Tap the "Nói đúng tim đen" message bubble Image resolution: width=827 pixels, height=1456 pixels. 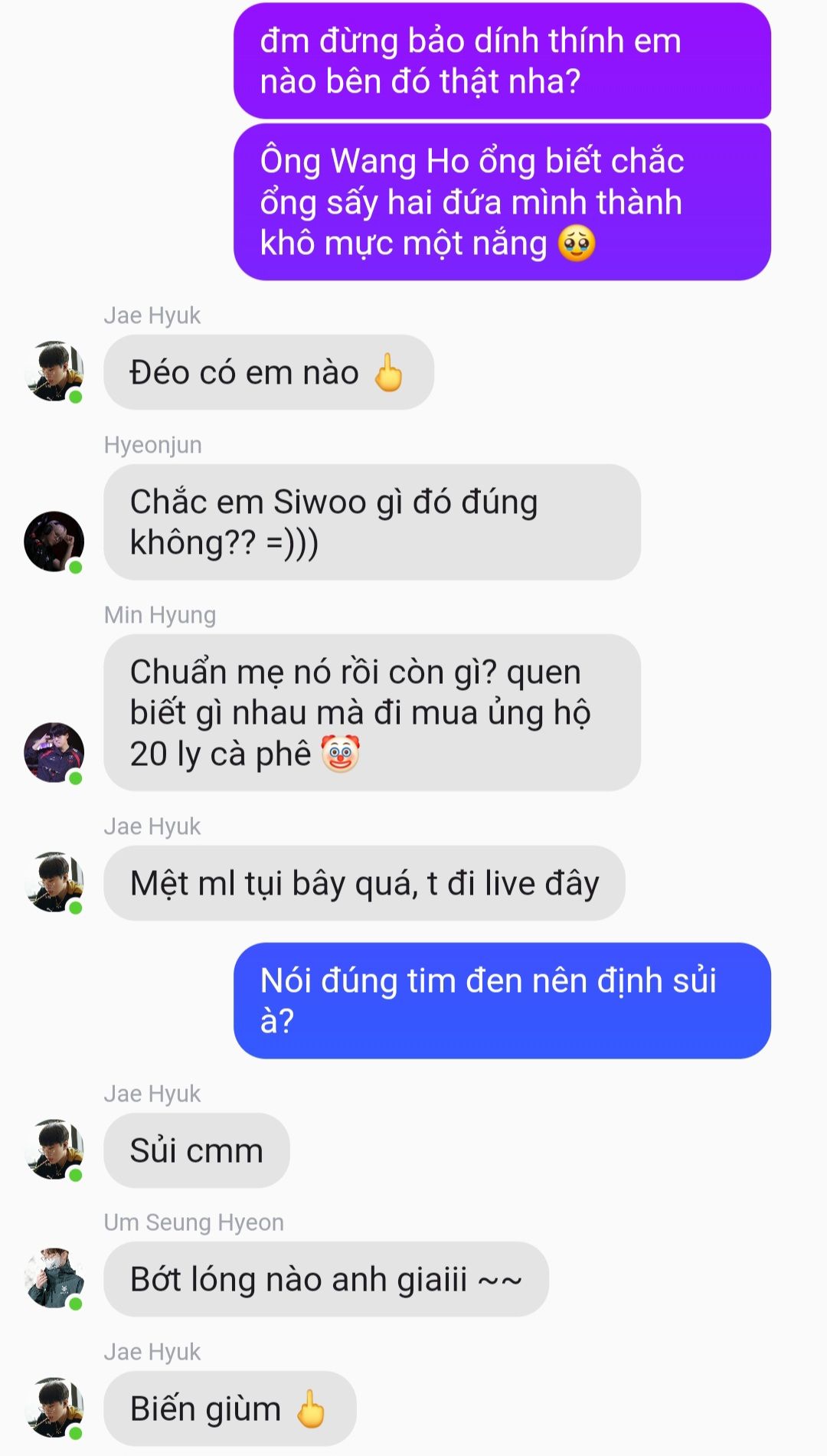point(502,1000)
